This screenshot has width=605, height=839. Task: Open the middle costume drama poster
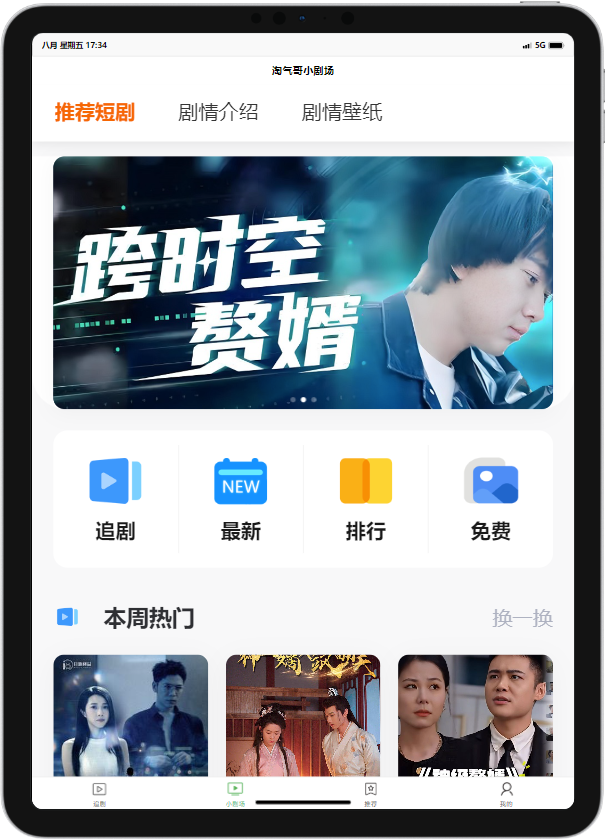pos(303,715)
